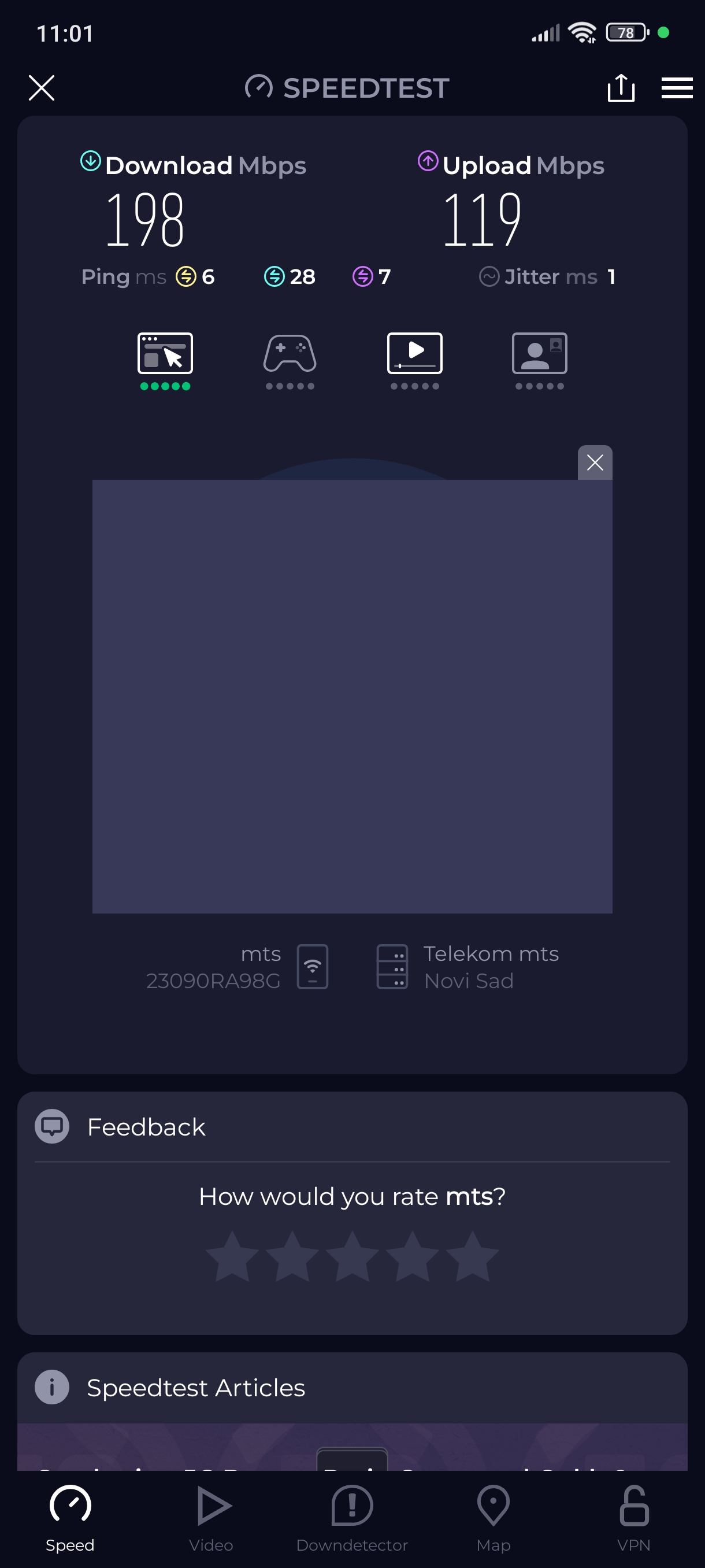The width and height of the screenshot is (705, 1568).
Task: Select the web browsing quality icon
Action: (x=165, y=354)
